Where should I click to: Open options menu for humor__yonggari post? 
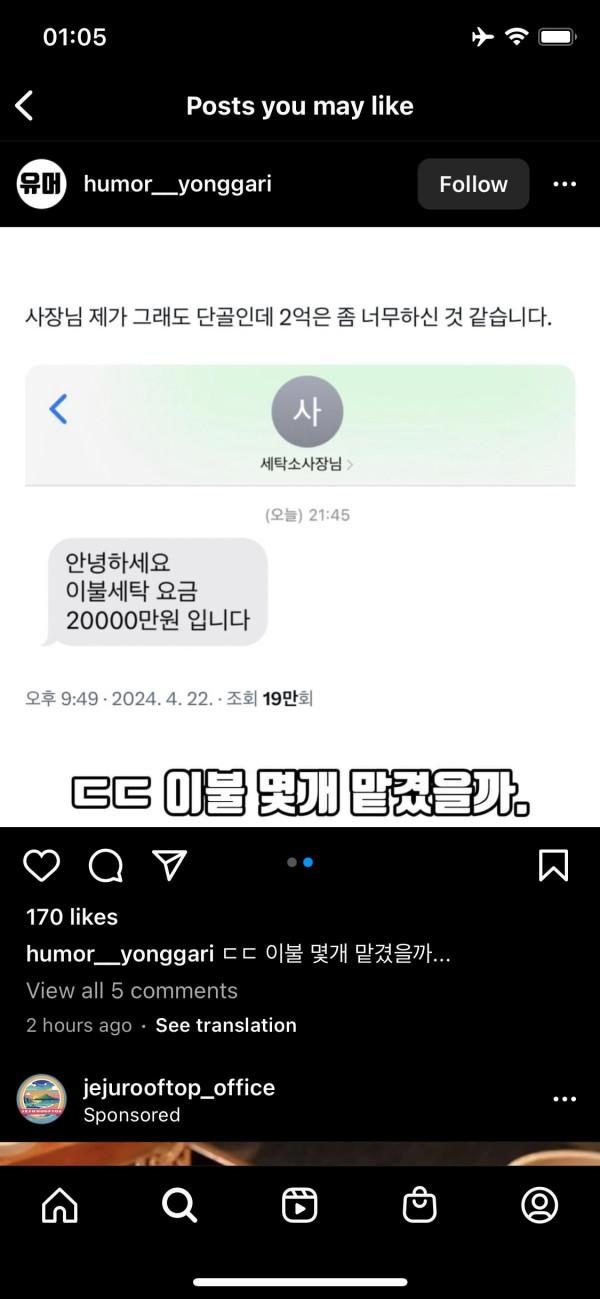564,184
